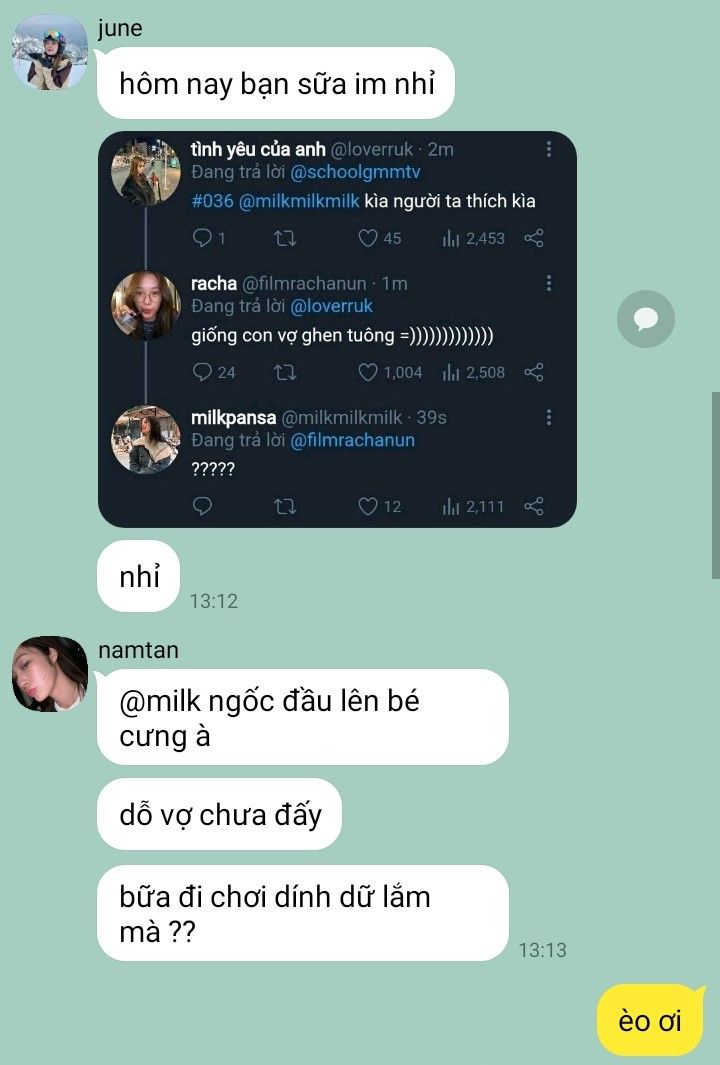View namtan's profile avatar
This screenshot has width=720, height=1065.
point(49,673)
